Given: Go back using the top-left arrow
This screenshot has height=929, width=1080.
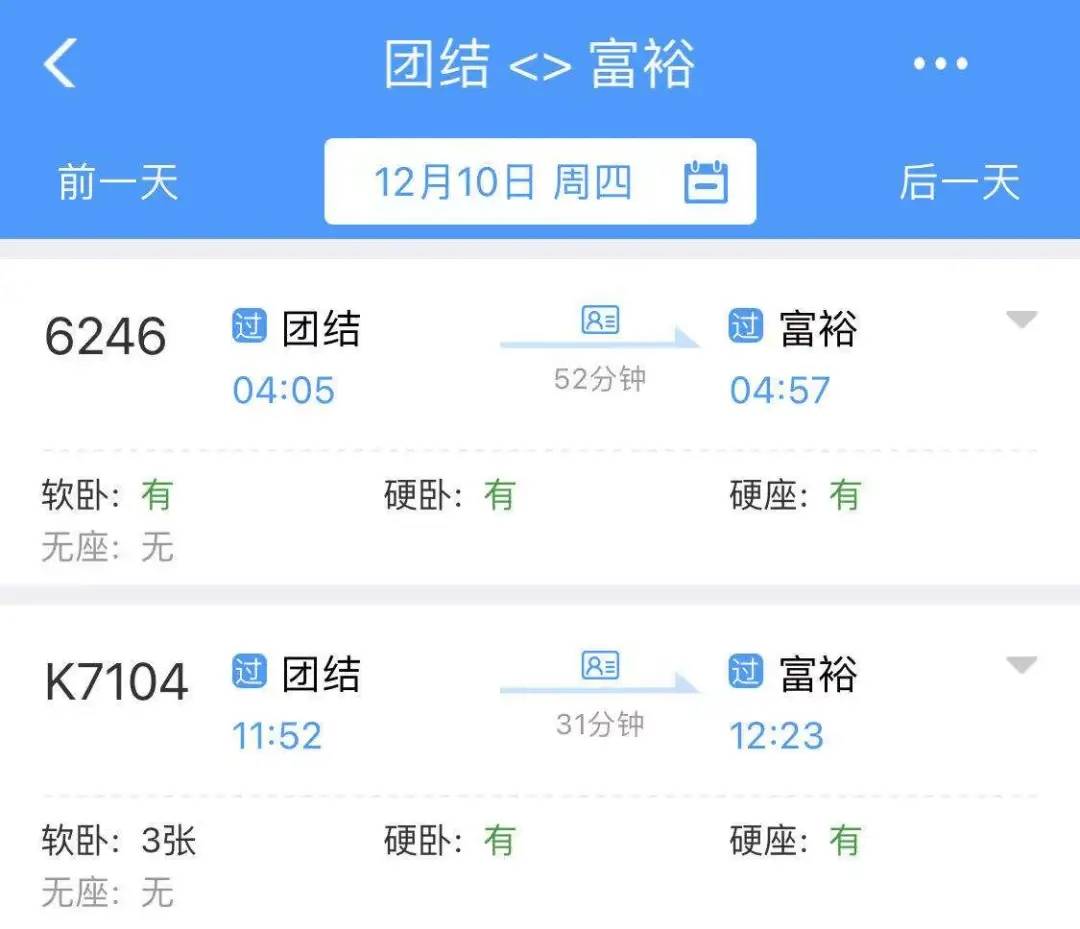Looking at the screenshot, I should [x=60, y=63].
